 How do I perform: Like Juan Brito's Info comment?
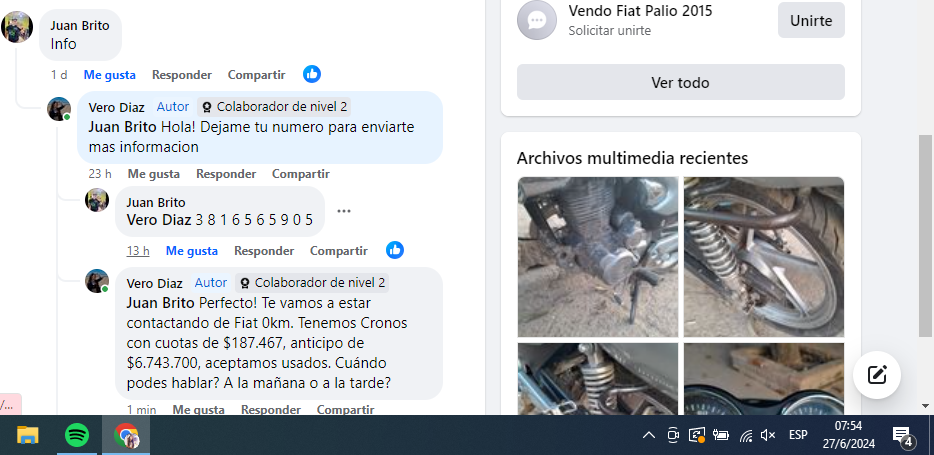pos(108,75)
